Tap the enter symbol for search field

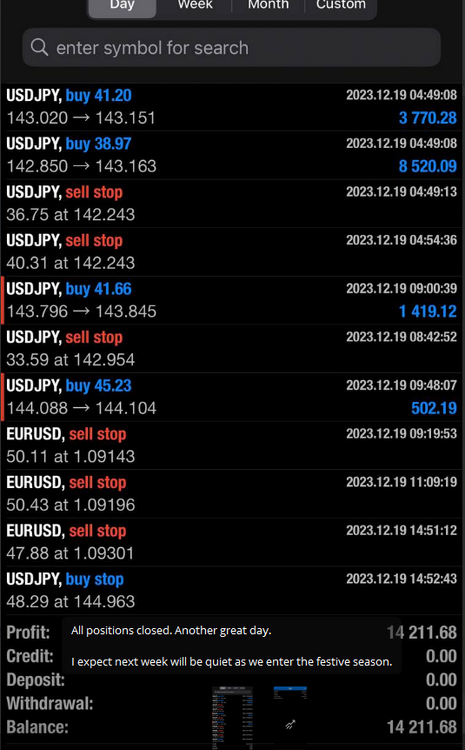[x=232, y=47]
